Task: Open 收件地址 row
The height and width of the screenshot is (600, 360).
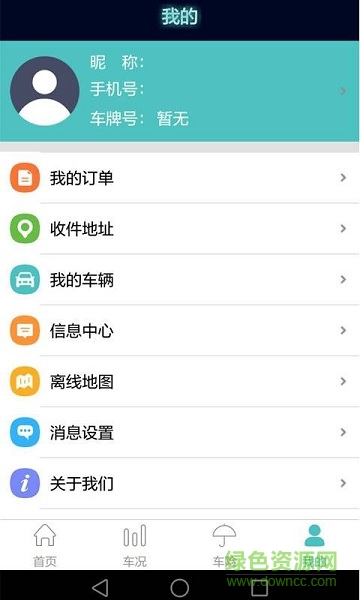Action: pos(180,229)
